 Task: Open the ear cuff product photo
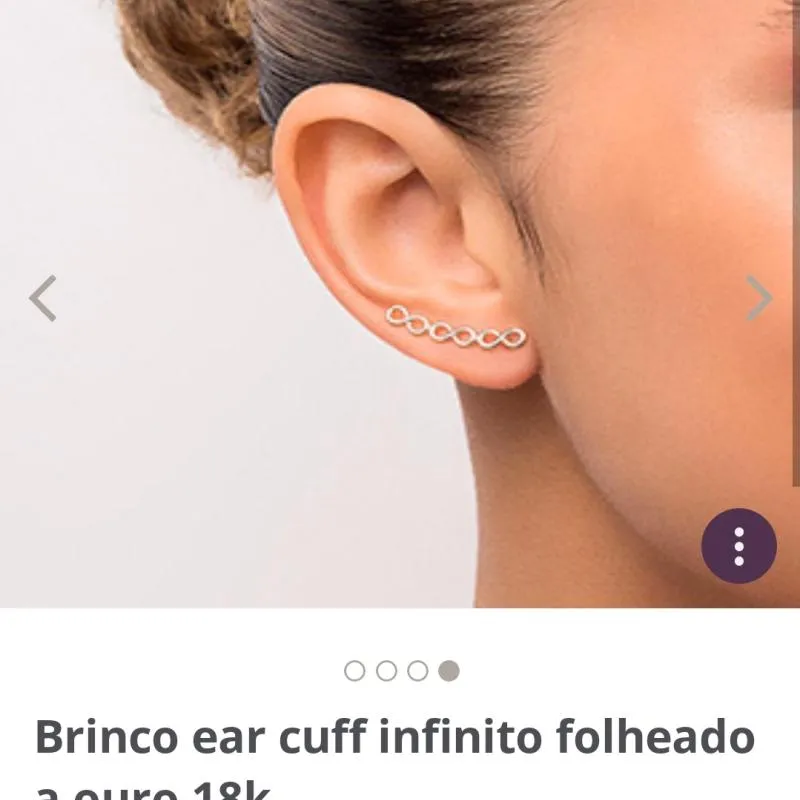pos(400,300)
